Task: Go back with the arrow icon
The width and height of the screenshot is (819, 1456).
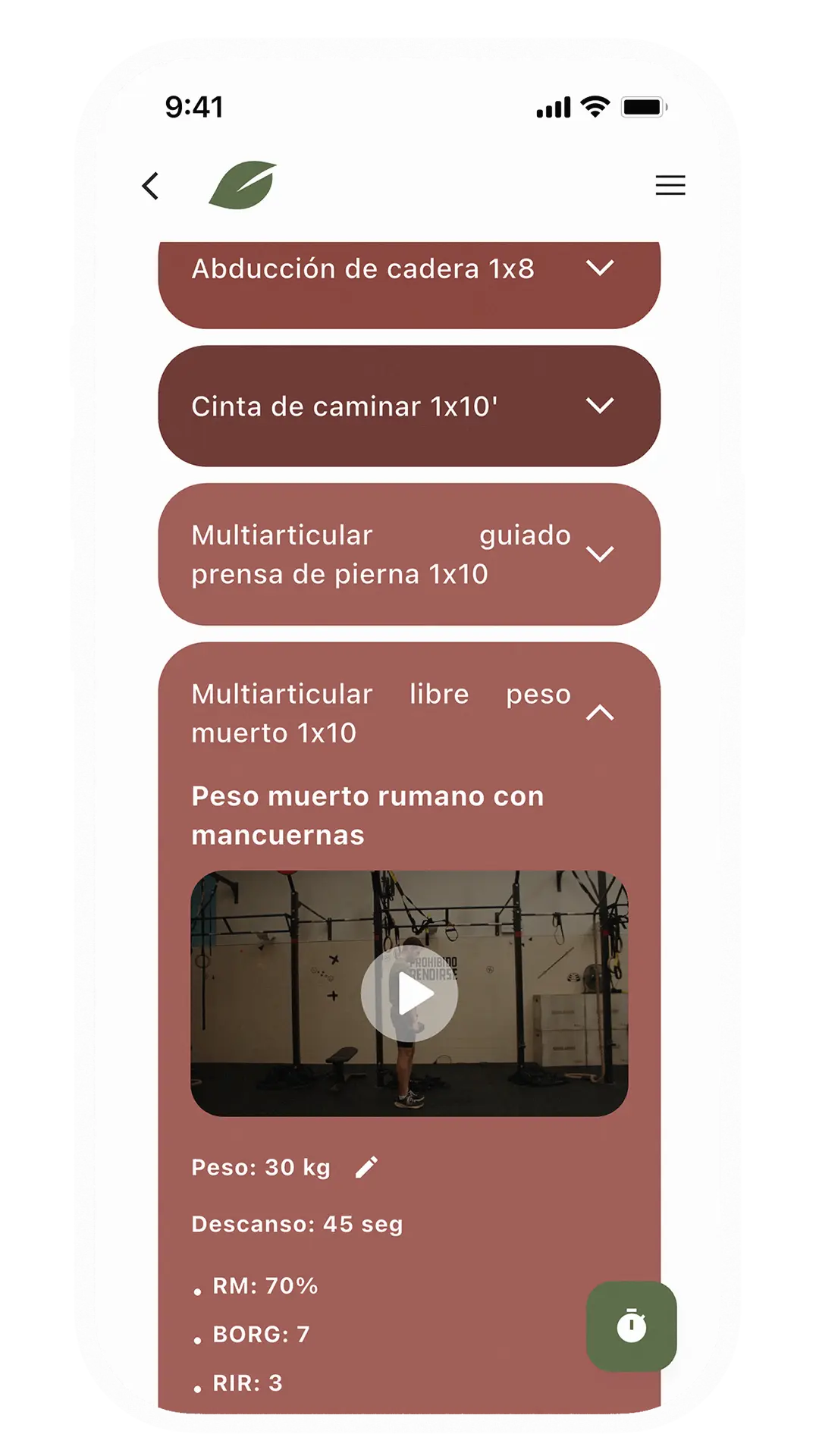Action: point(151,186)
